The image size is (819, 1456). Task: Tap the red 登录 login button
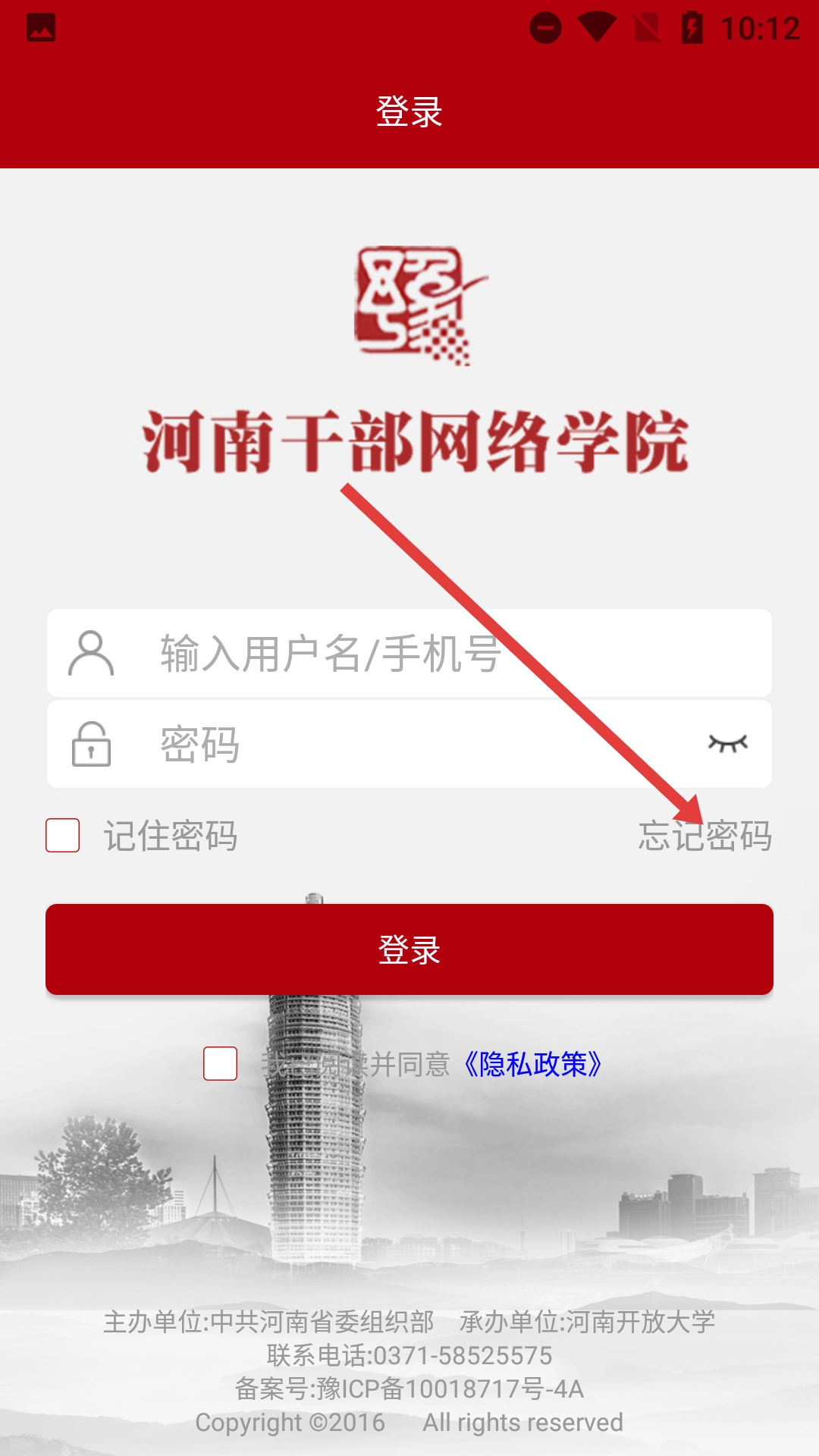coord(409,949)
